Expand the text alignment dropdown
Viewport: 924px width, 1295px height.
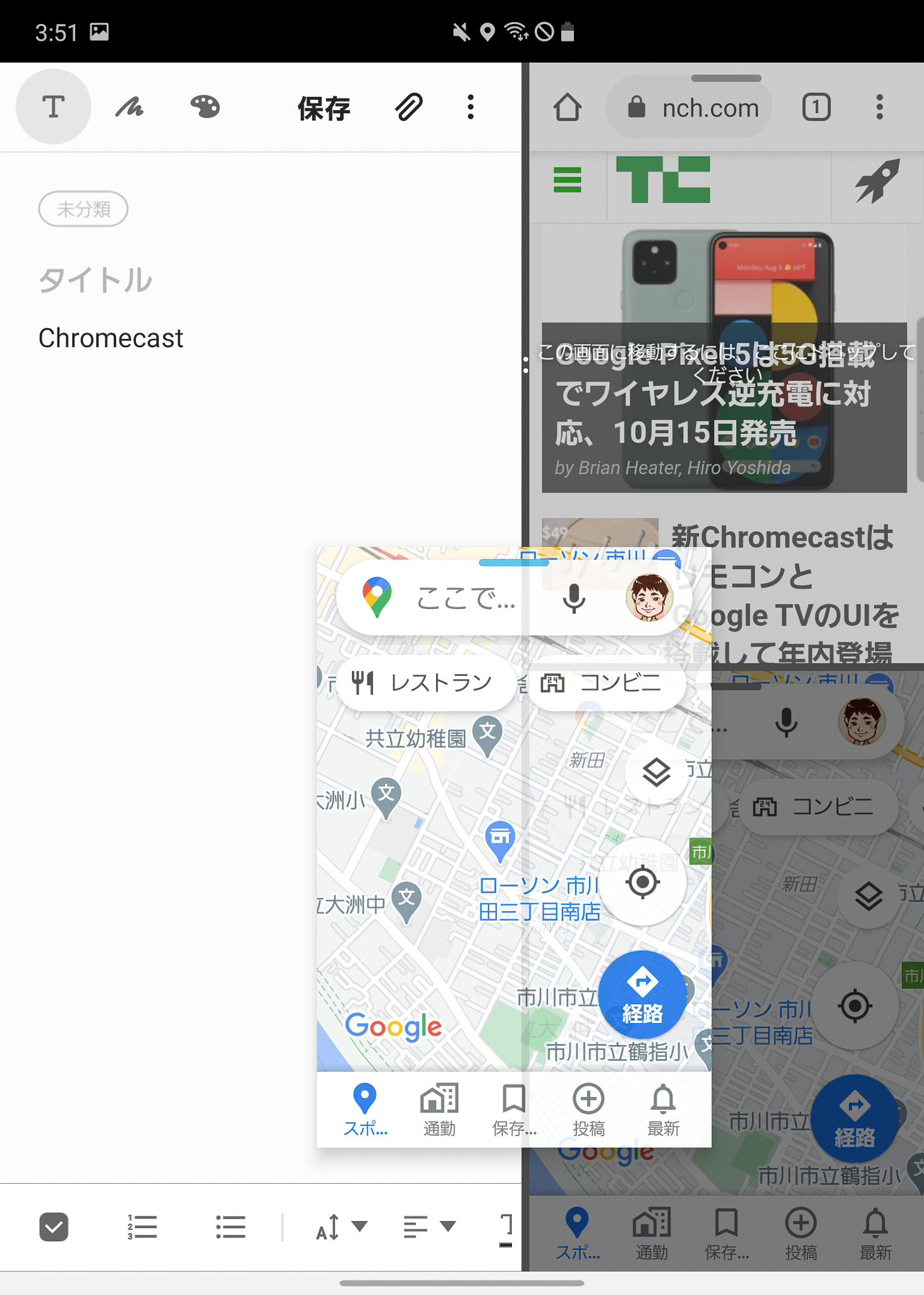click(430, 1227)
